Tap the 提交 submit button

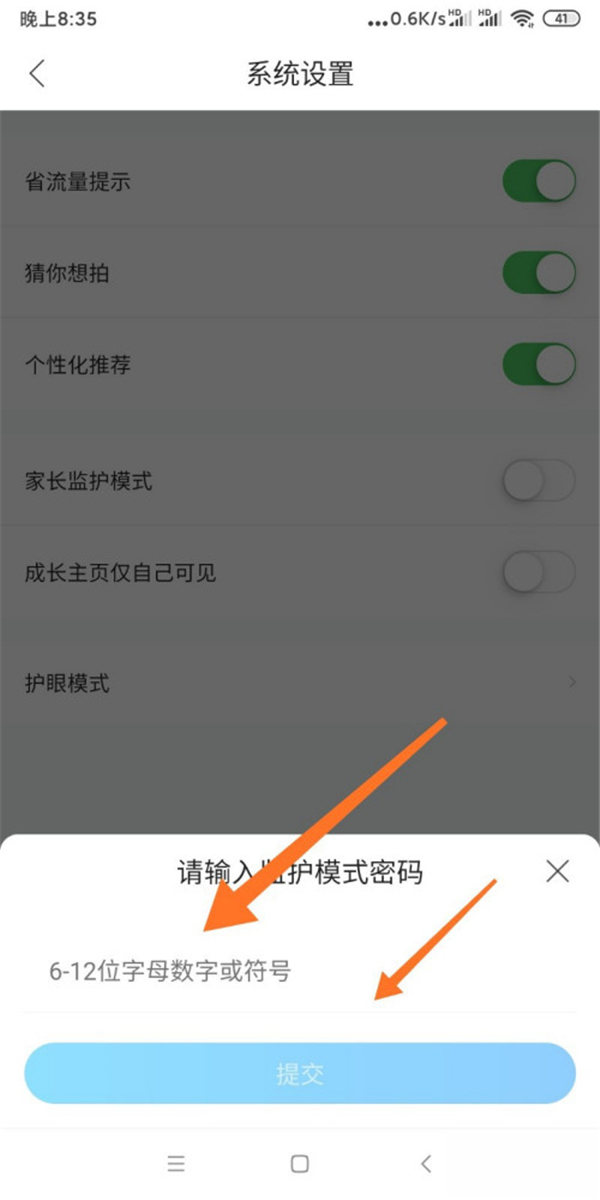pyautogui.click(x=300, y=1074)
